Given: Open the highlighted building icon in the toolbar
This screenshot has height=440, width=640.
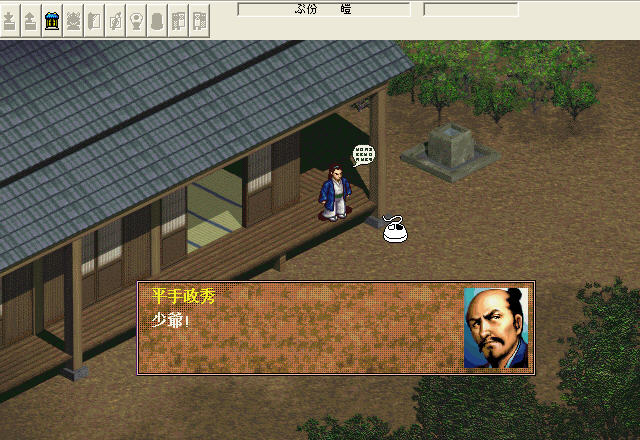Looking at the screenshot, I should coord(52,19).
